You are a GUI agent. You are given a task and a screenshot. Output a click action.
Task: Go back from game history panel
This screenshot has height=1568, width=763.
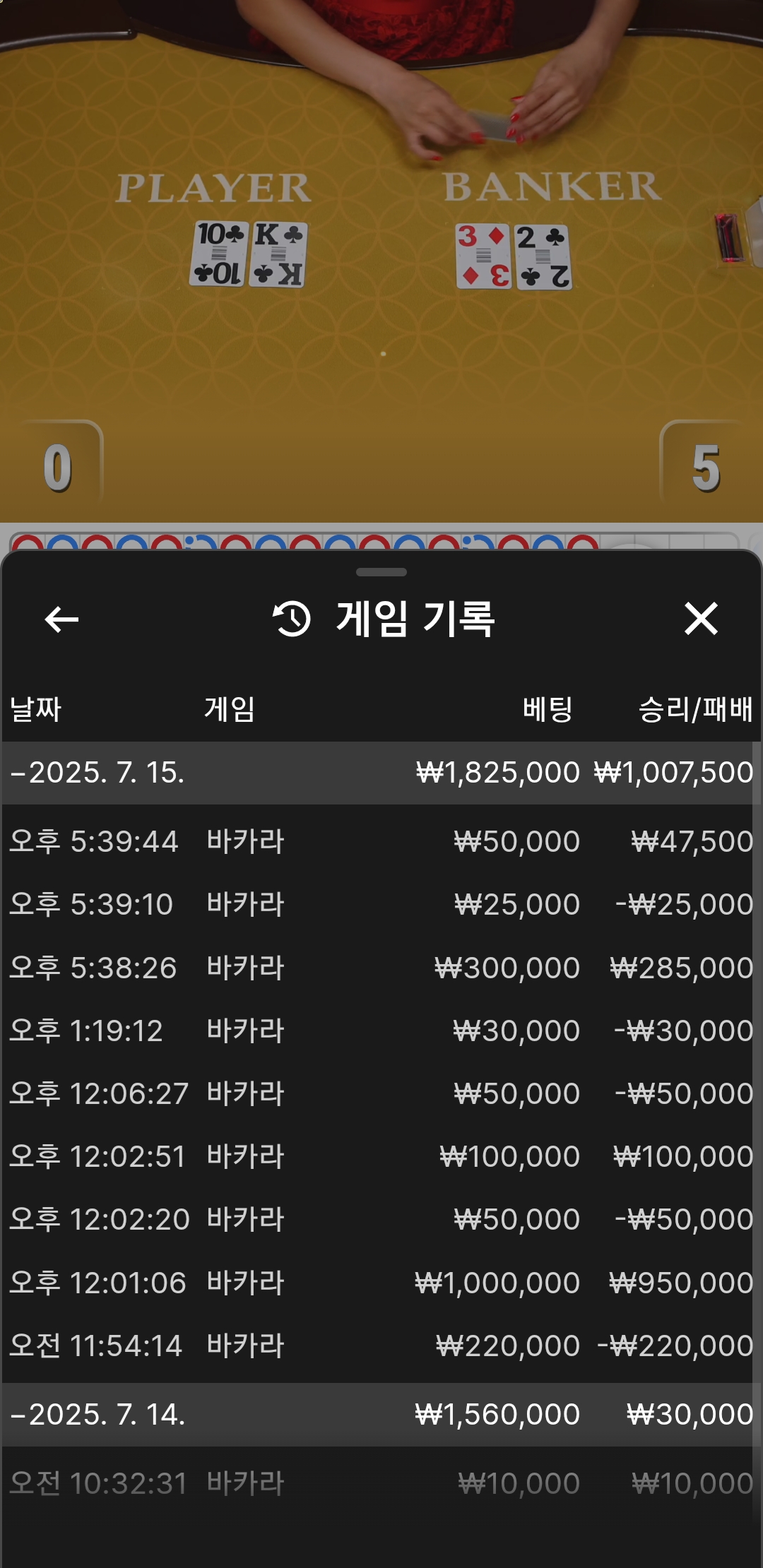(61, 619)
